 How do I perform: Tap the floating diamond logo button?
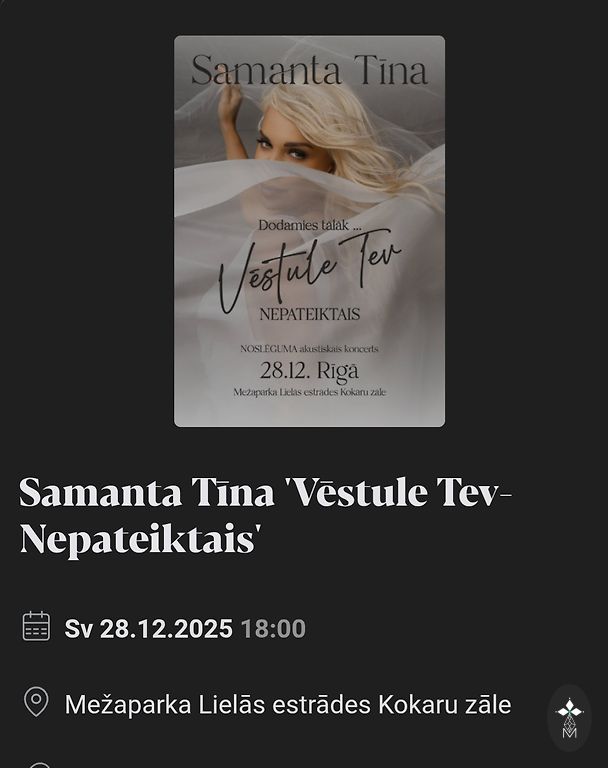coord(569,718)
